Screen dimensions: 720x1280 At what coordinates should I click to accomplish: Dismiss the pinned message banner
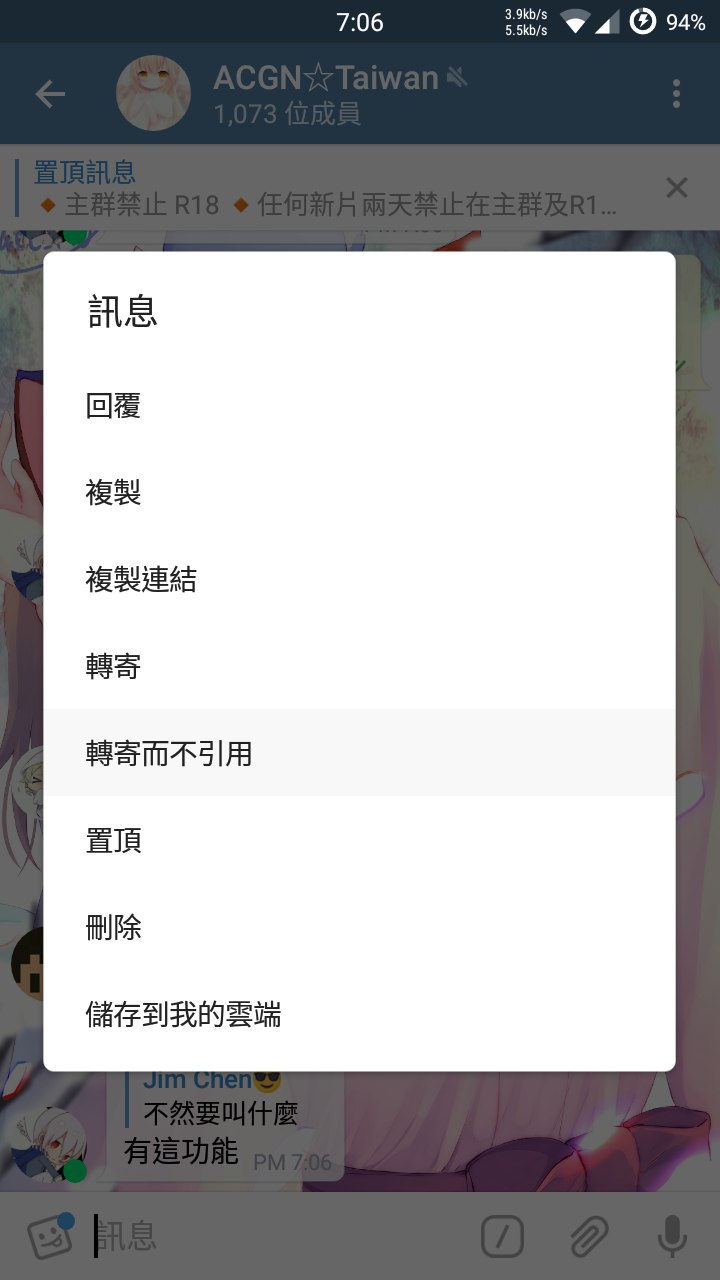tap(677, 187)
